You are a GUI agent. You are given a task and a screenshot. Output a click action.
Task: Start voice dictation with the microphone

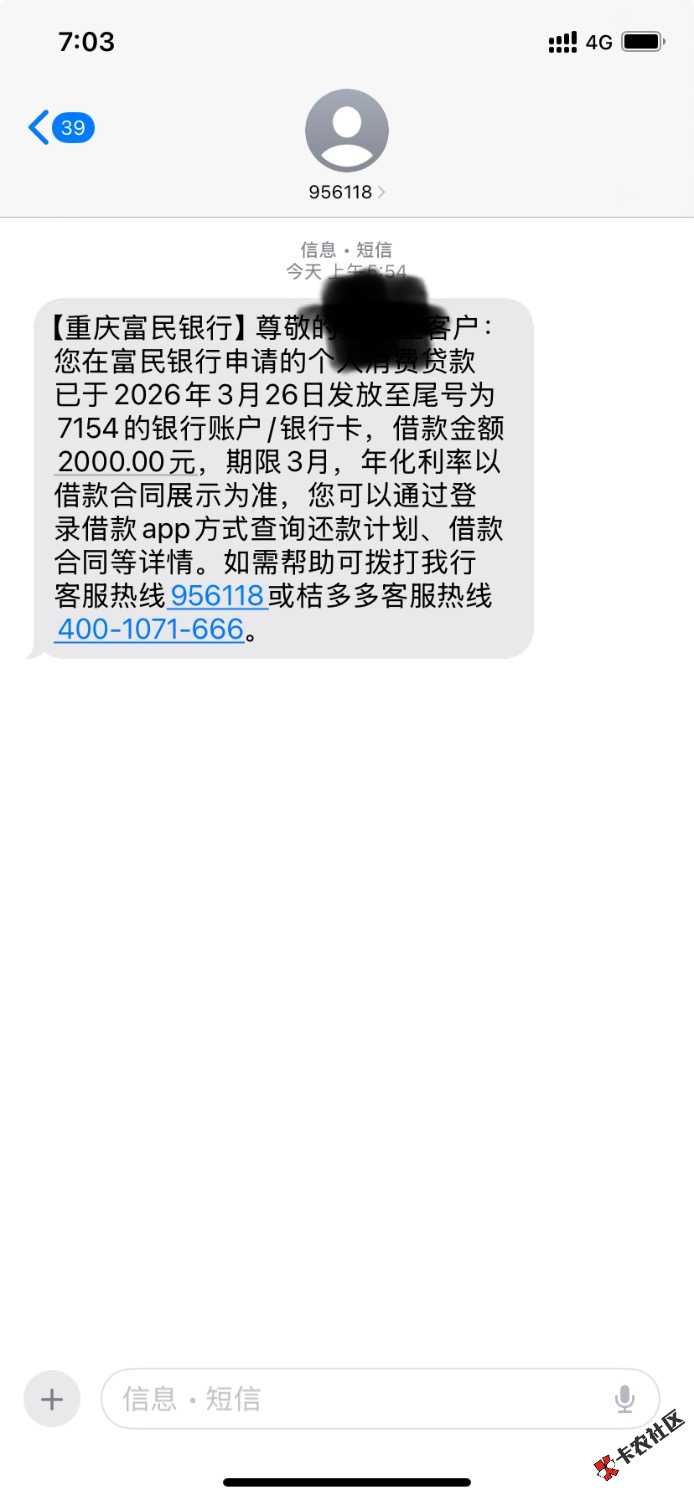point(625,1398)
